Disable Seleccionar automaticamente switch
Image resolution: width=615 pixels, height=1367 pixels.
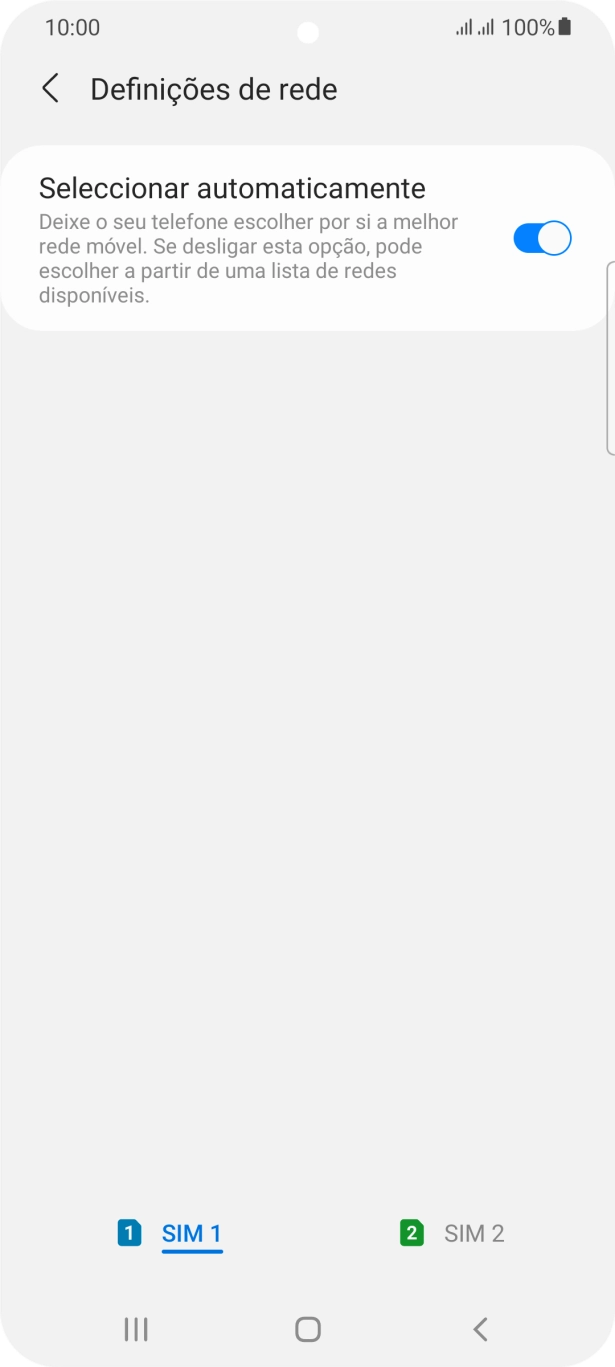pyautogui.click(x=542, y=239)
